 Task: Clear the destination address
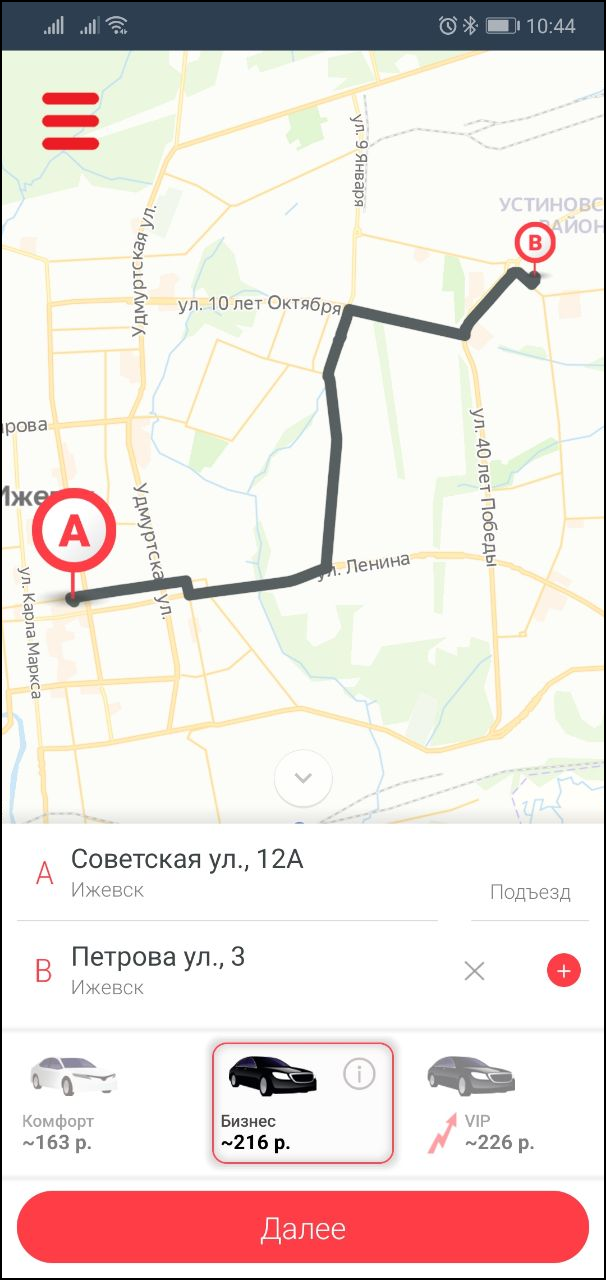tap(474, 970)
